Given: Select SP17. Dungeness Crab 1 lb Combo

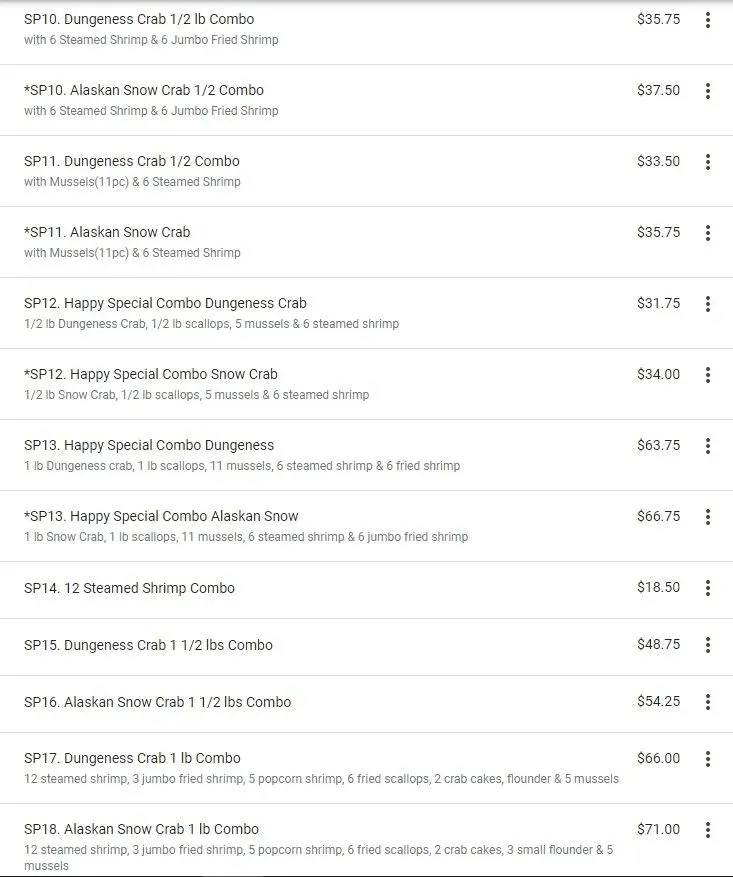Looking at the screenshot, I should tap(132, 758).
